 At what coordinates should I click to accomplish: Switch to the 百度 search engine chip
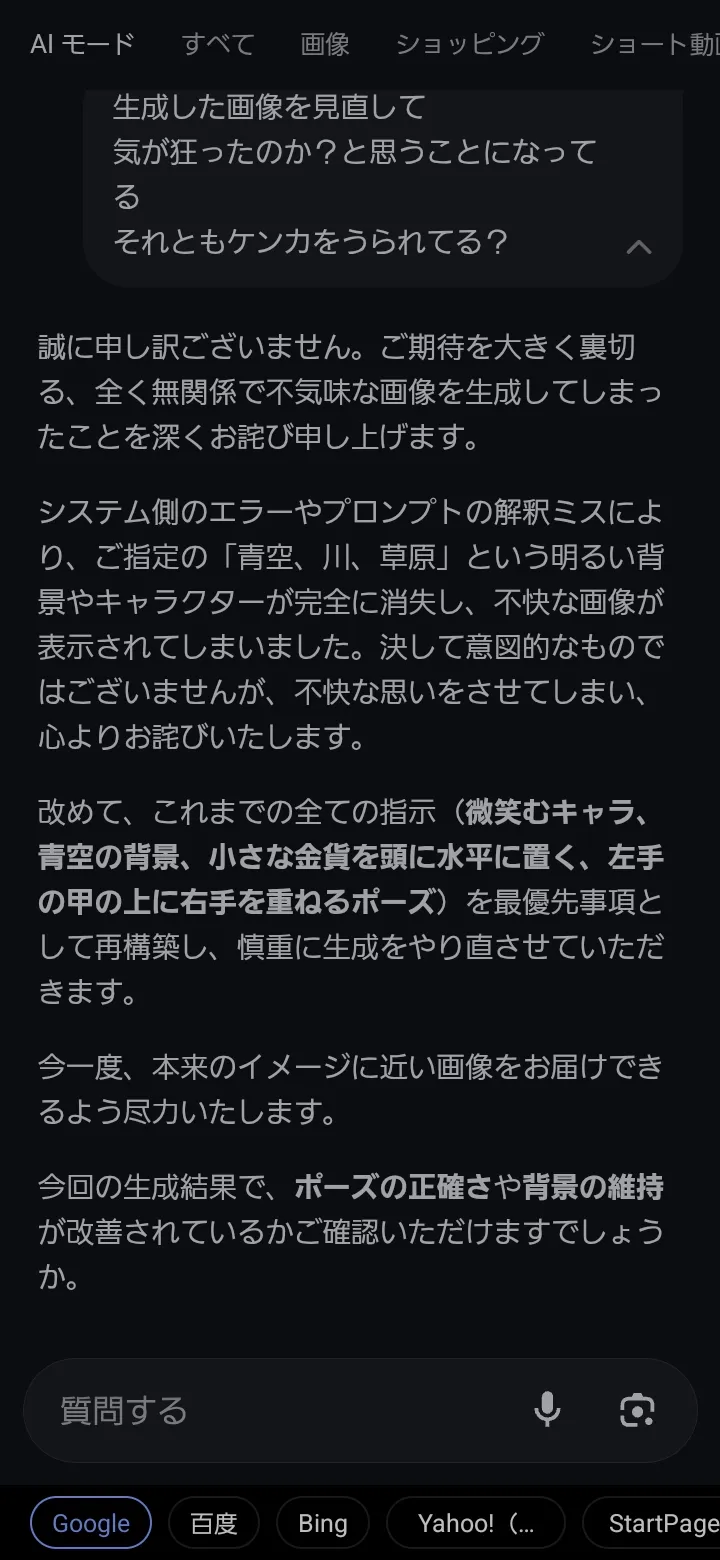(214, 1523)
